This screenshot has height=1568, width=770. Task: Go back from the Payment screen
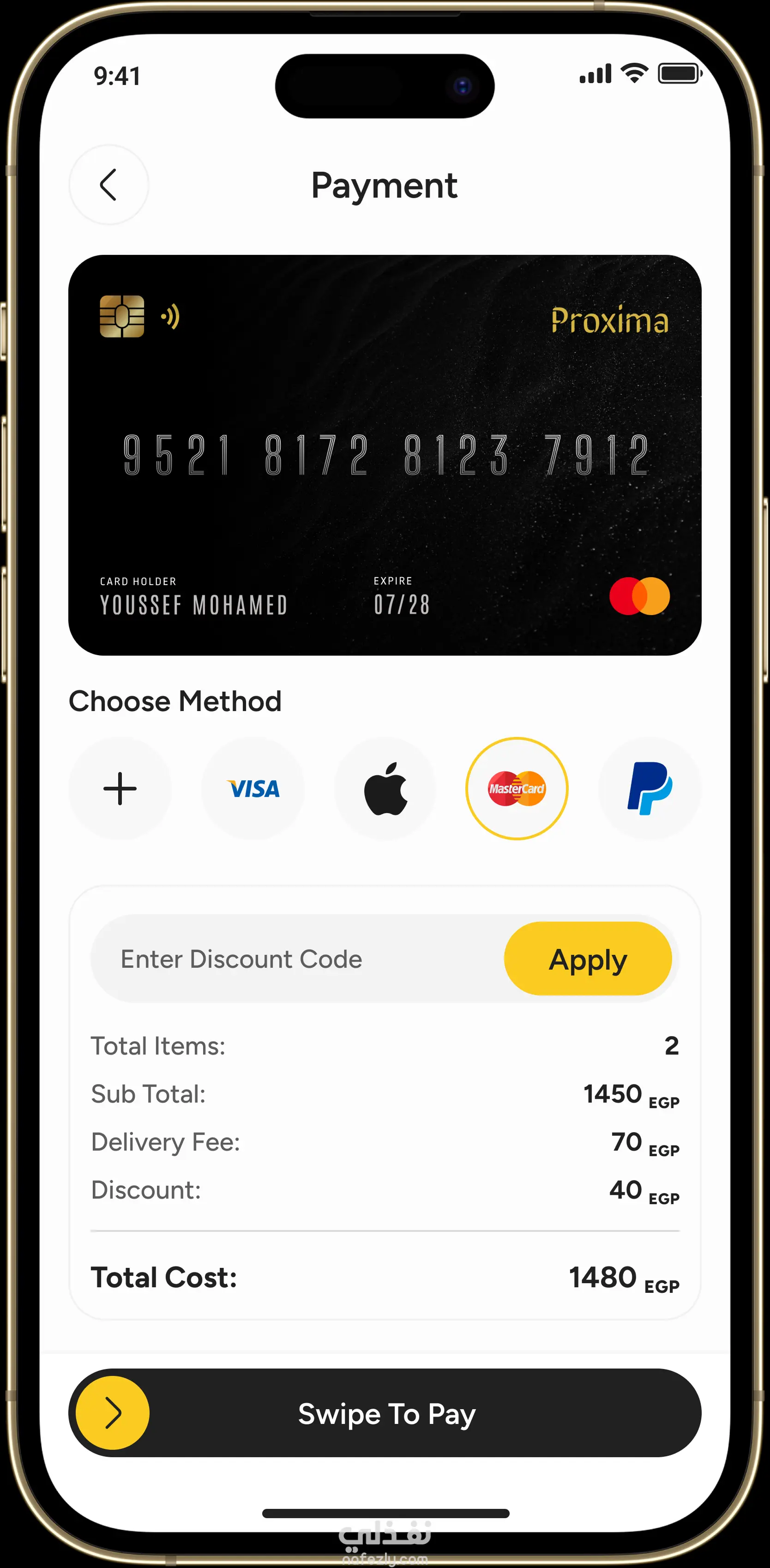tap(108, 185)
